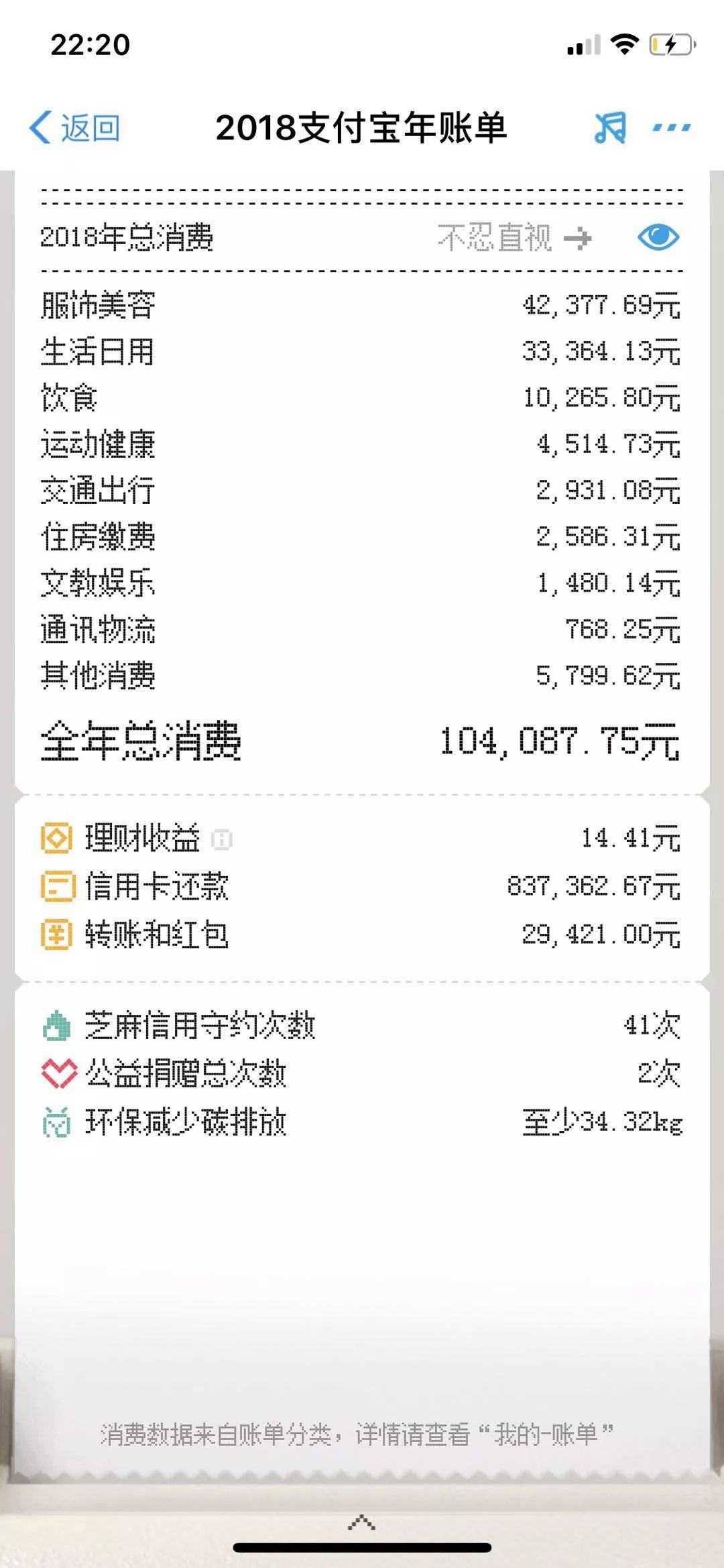
Task: Toggle the background music icon
Action: coord(610,127)
